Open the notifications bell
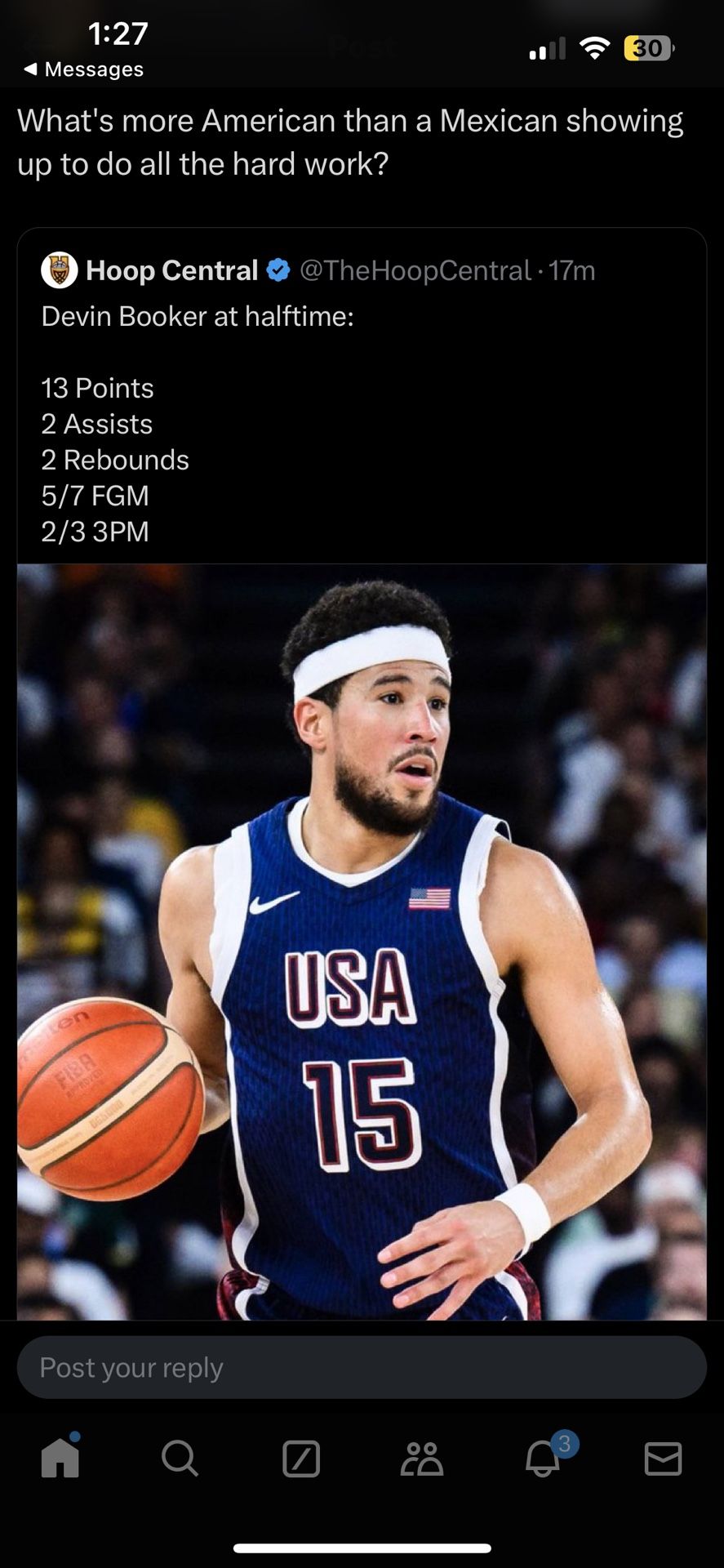The image size is (724, 1568). point(543,1459)
